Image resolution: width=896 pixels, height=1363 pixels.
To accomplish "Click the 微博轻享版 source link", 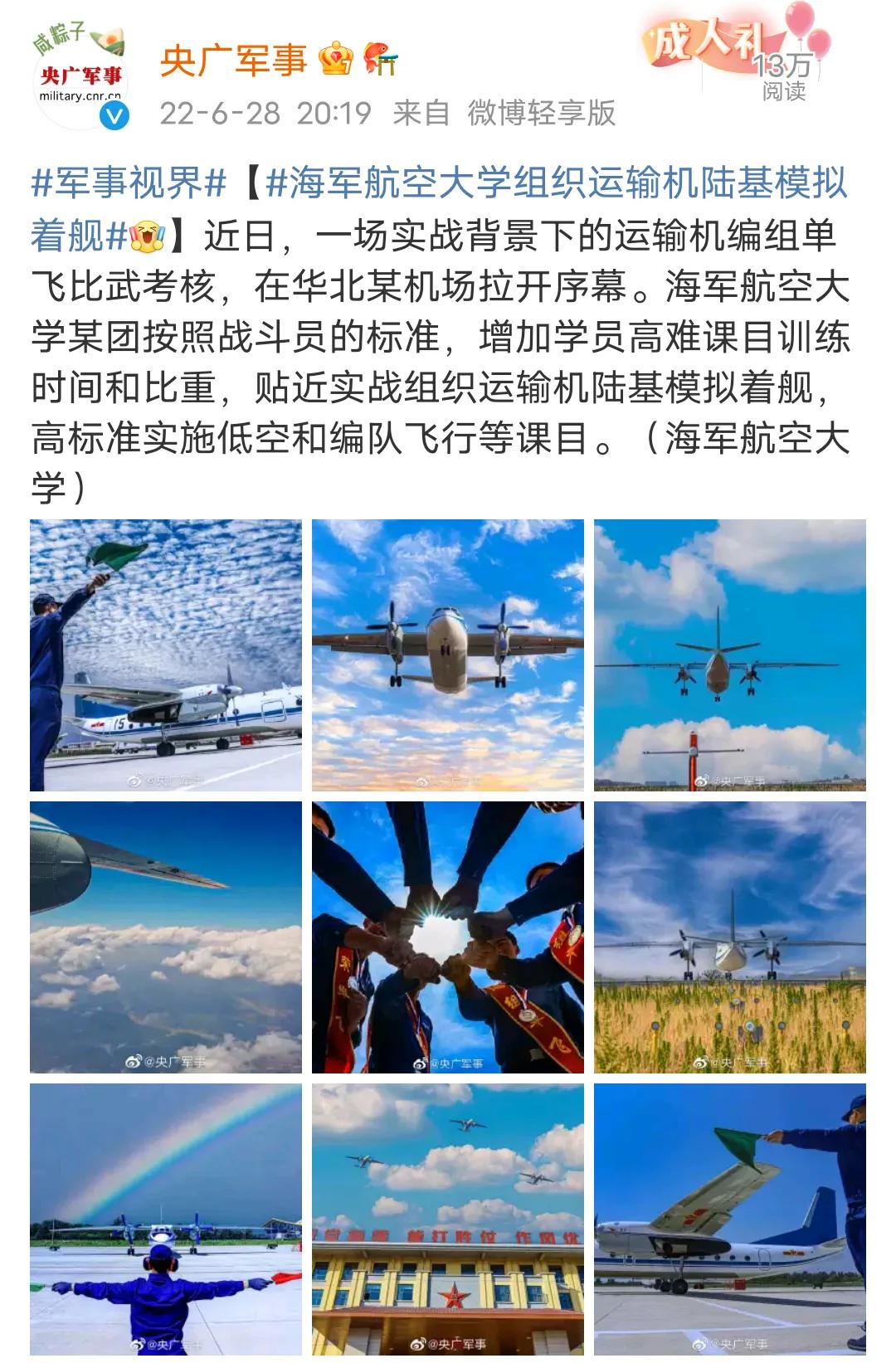I will (544, 115).
